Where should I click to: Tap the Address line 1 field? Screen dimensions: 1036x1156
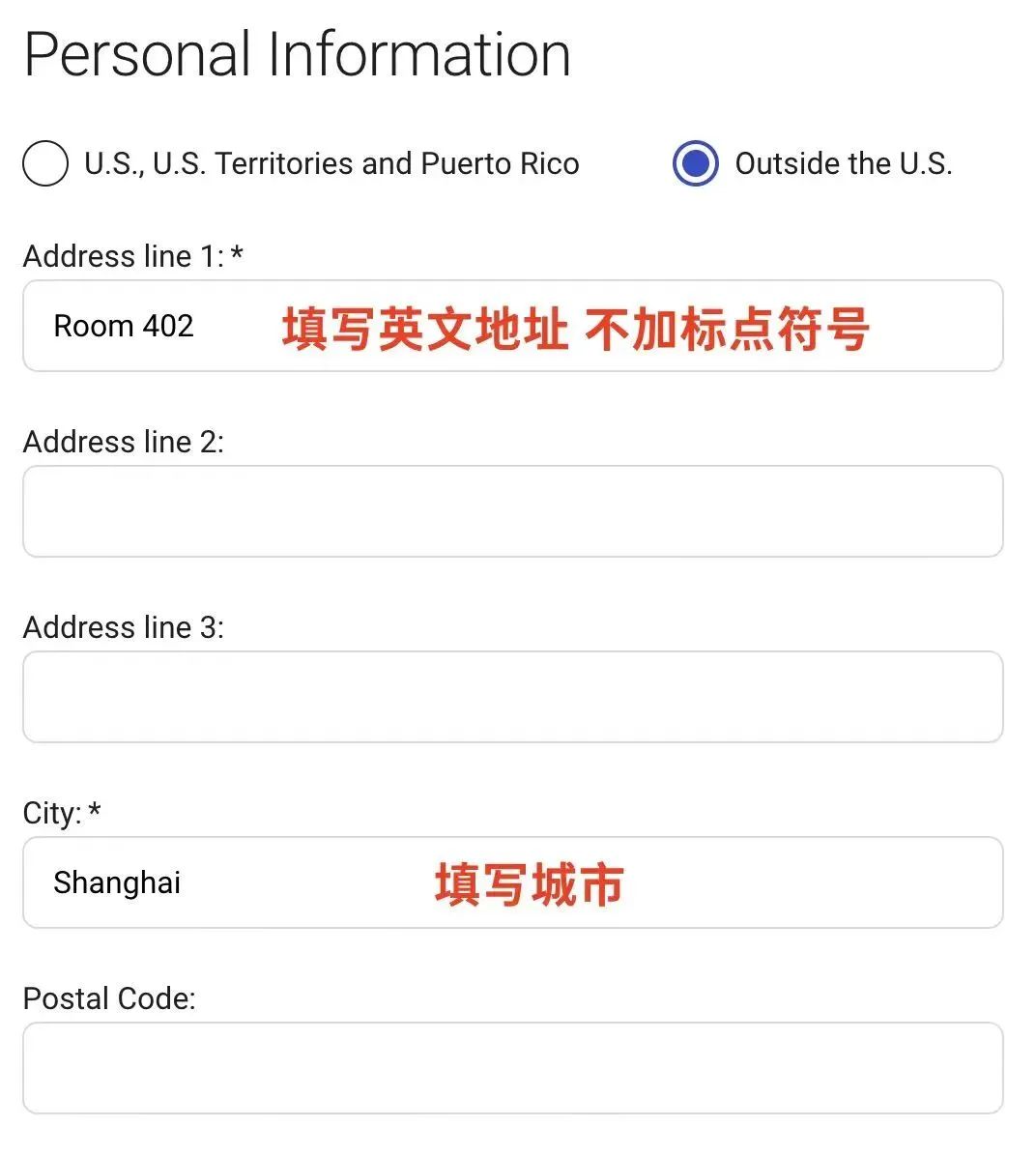512,326
